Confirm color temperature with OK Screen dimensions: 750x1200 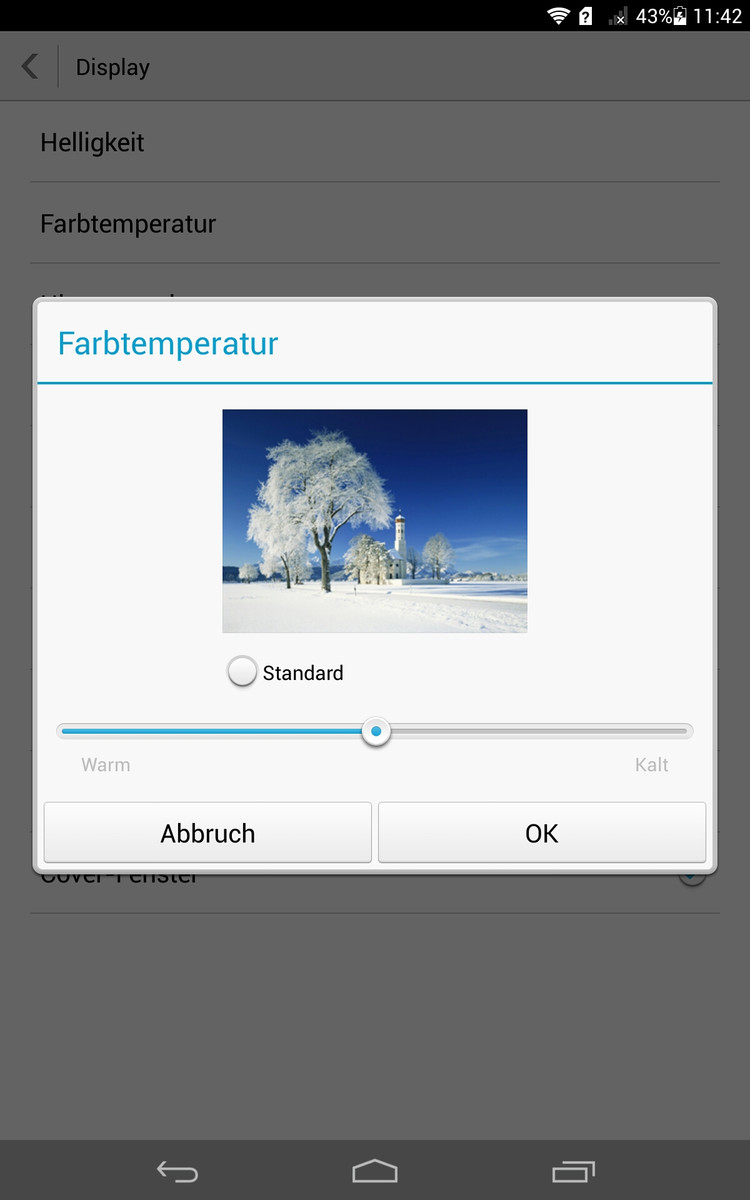(541, 832)
